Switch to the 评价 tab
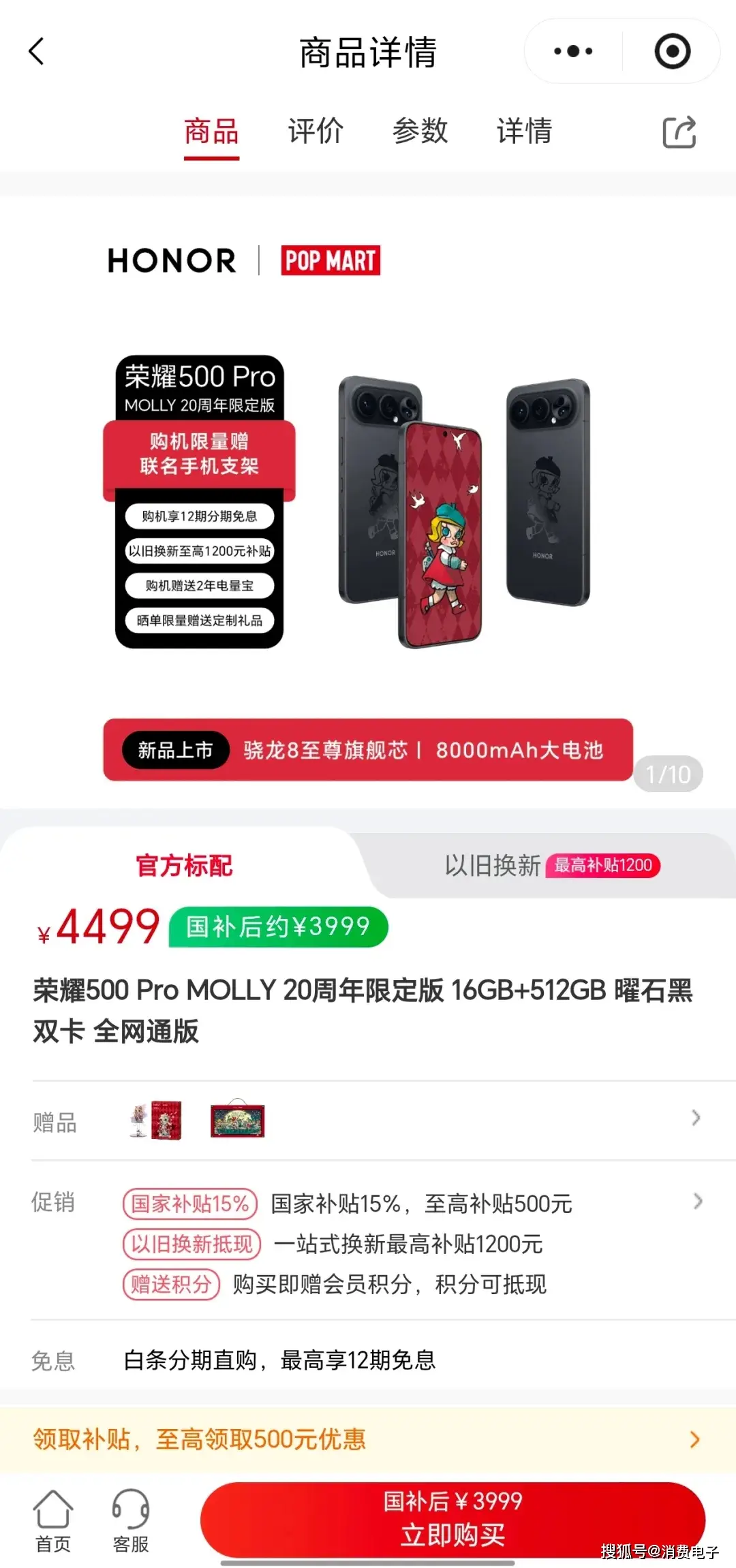The height and width of the screenshot is (1568, 736). pyautogui.click(x=316, y=131)
